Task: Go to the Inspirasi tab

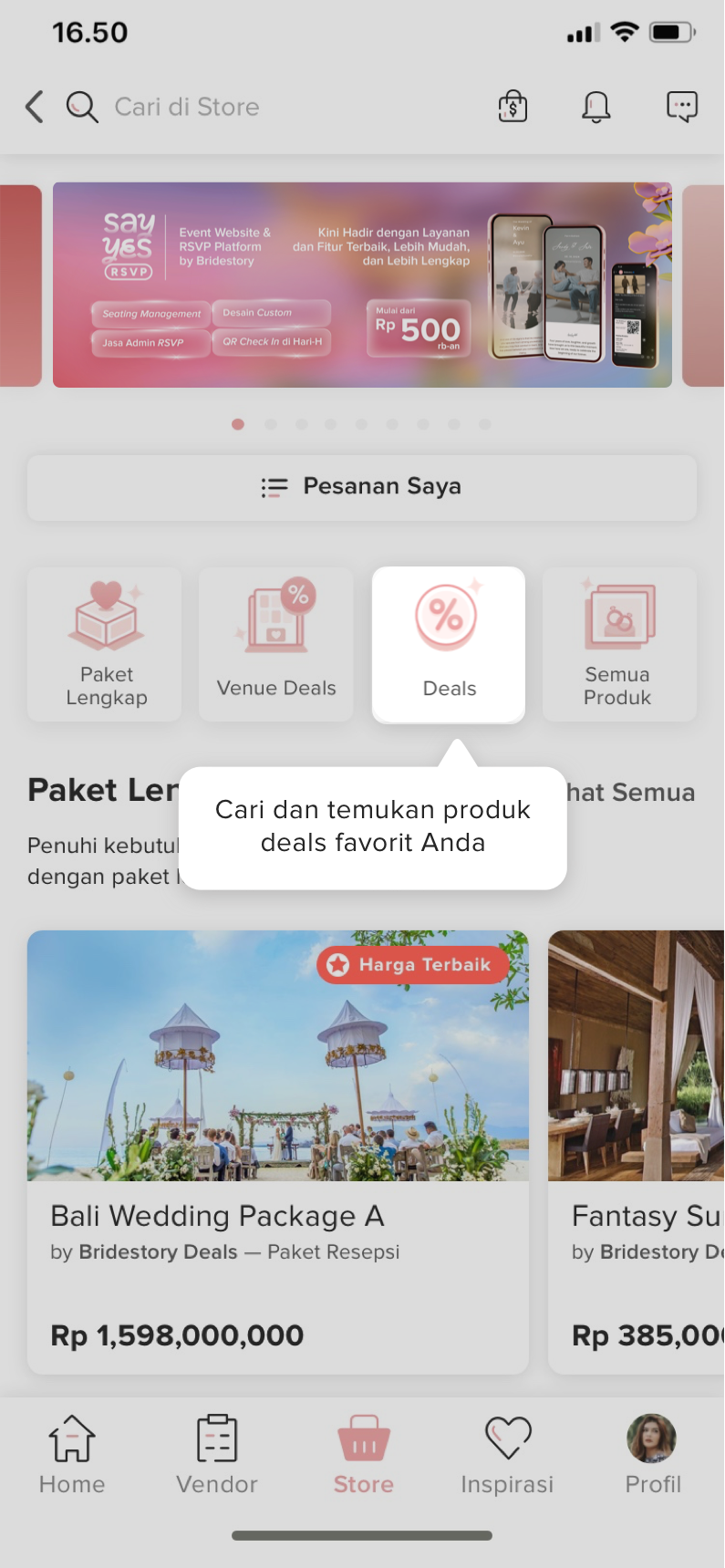Action: coord(507,1454)
